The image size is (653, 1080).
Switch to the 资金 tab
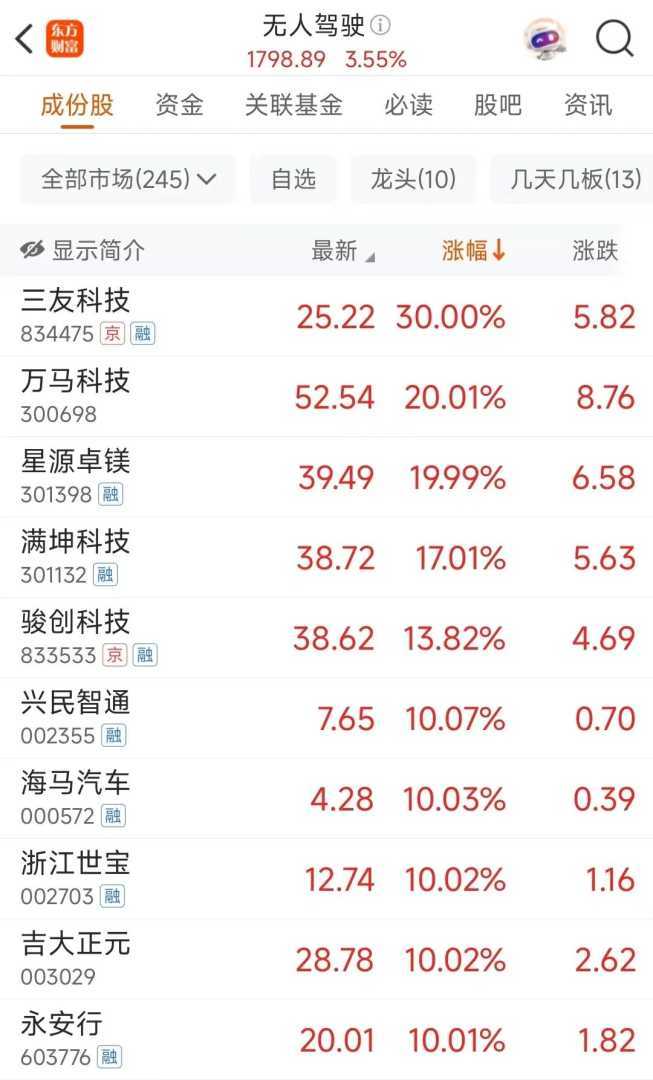(179, 104)
